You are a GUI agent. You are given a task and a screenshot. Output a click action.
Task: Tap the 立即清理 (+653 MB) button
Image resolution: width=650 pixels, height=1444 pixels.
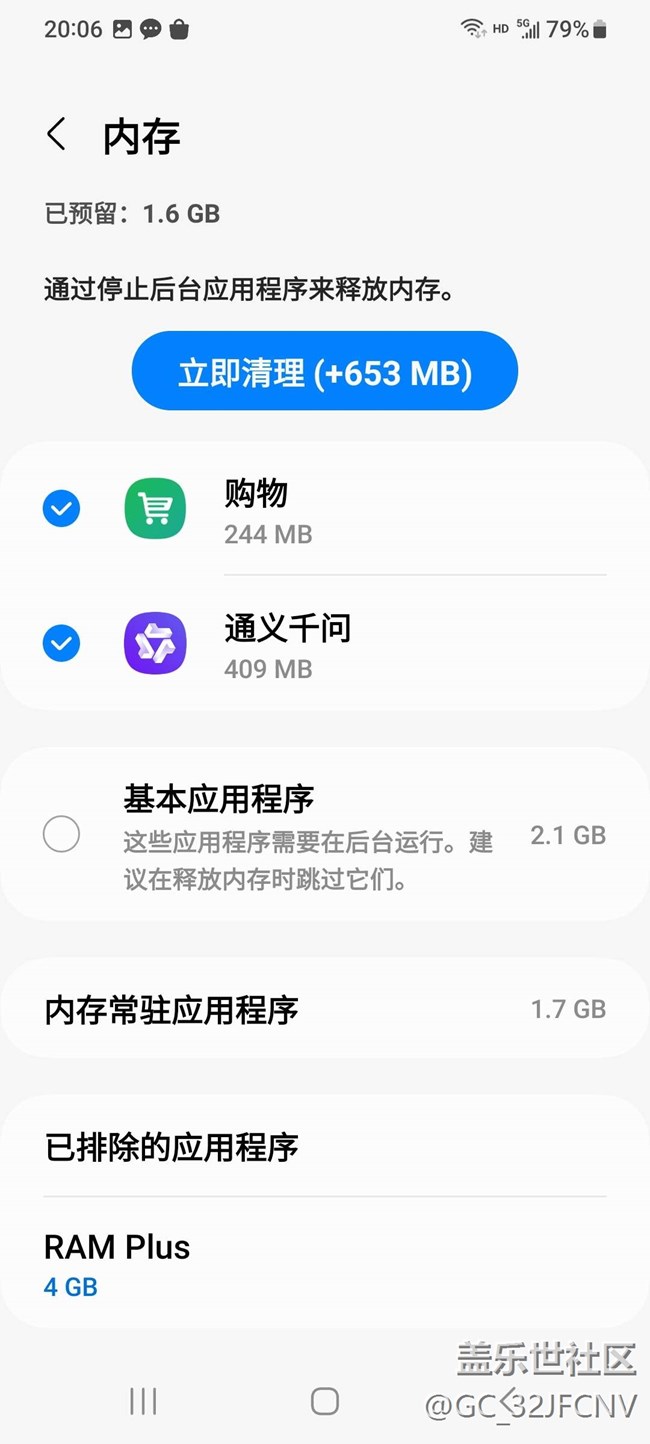click(325, 371)
